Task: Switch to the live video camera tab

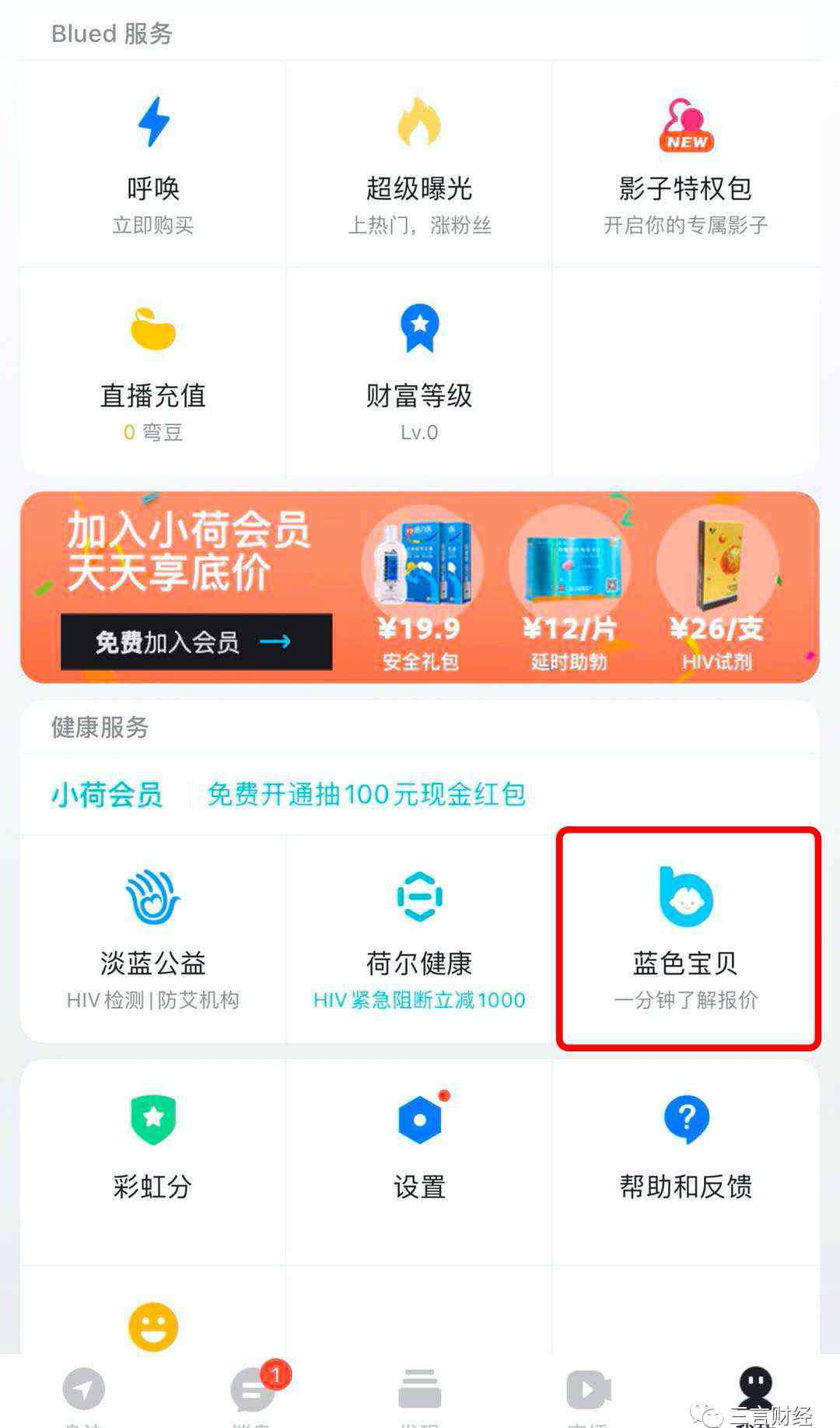Action: [x=588, y=1391]
